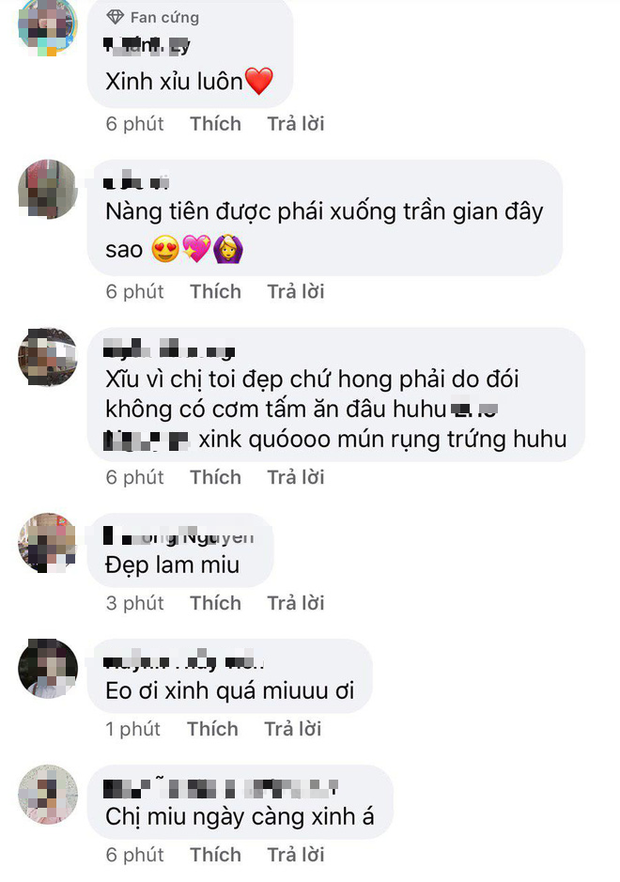
Task: Tap Thích under the "Nàng tiên" comment
Action: [215, 291]
